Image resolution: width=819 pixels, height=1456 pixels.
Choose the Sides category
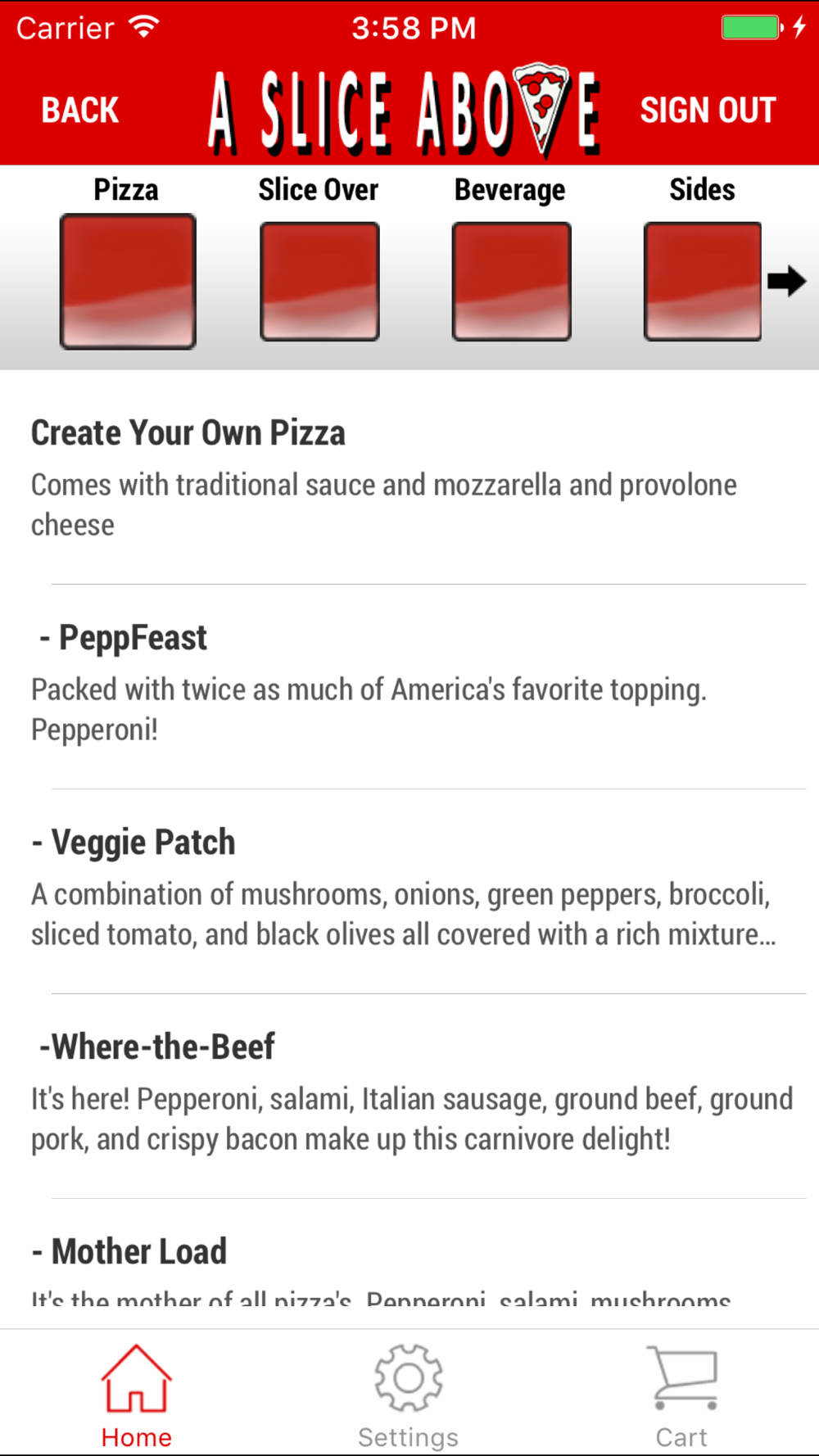click(x=703, y=281)
